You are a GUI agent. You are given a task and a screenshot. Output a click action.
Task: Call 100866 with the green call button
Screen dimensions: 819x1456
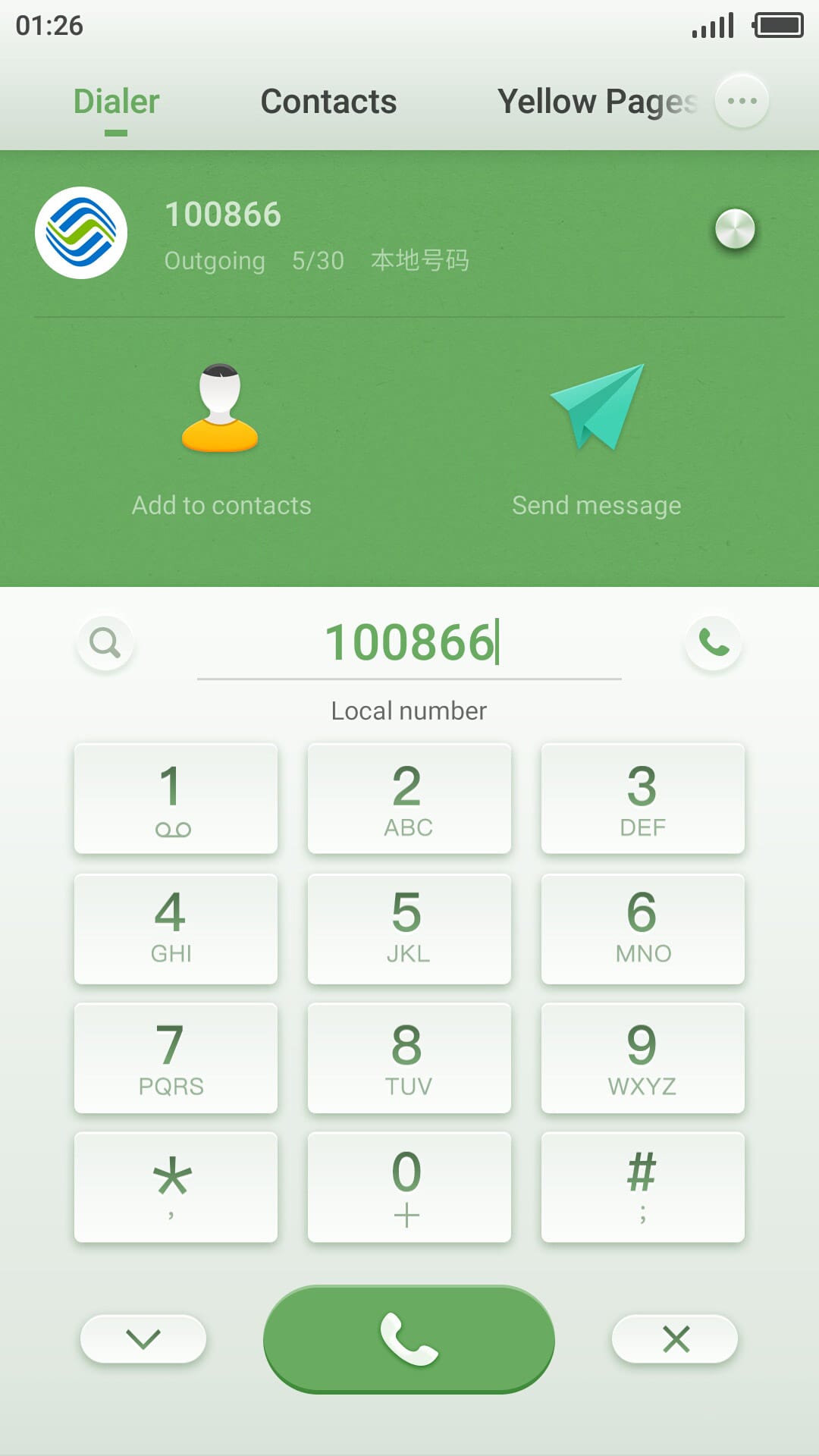click(409, 1339)
